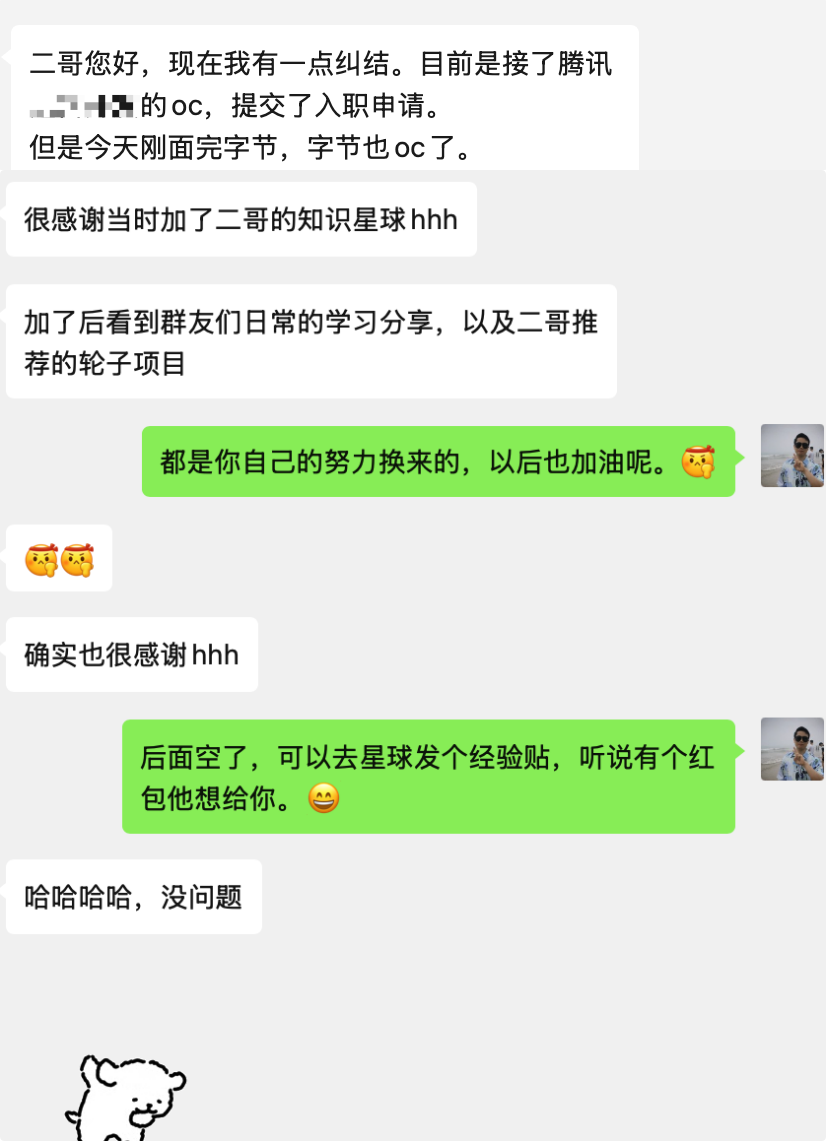Select the '哈哈哈哈，没问题' reply bubble

tap(133, 896)
